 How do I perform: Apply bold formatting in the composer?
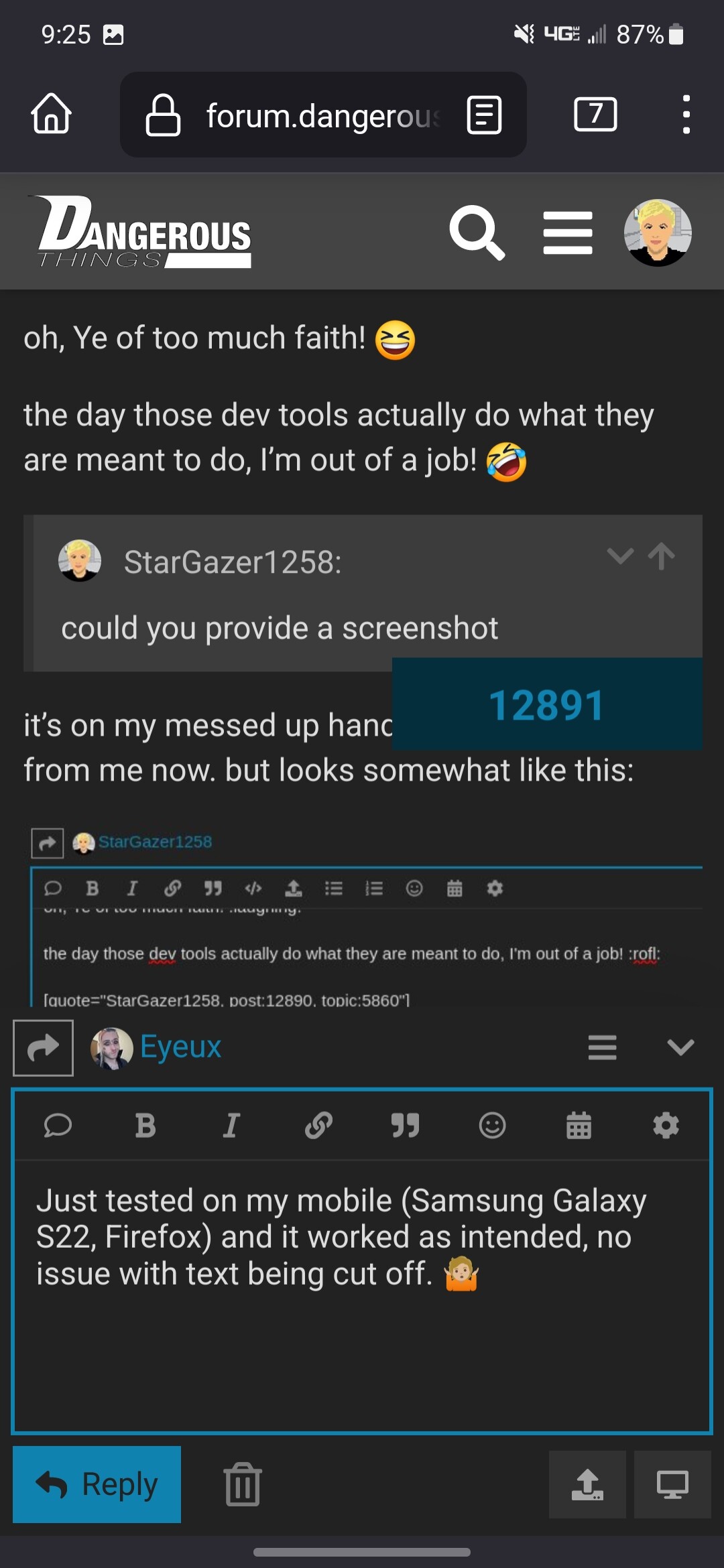pyautogui.click(x=145, y=1126)
